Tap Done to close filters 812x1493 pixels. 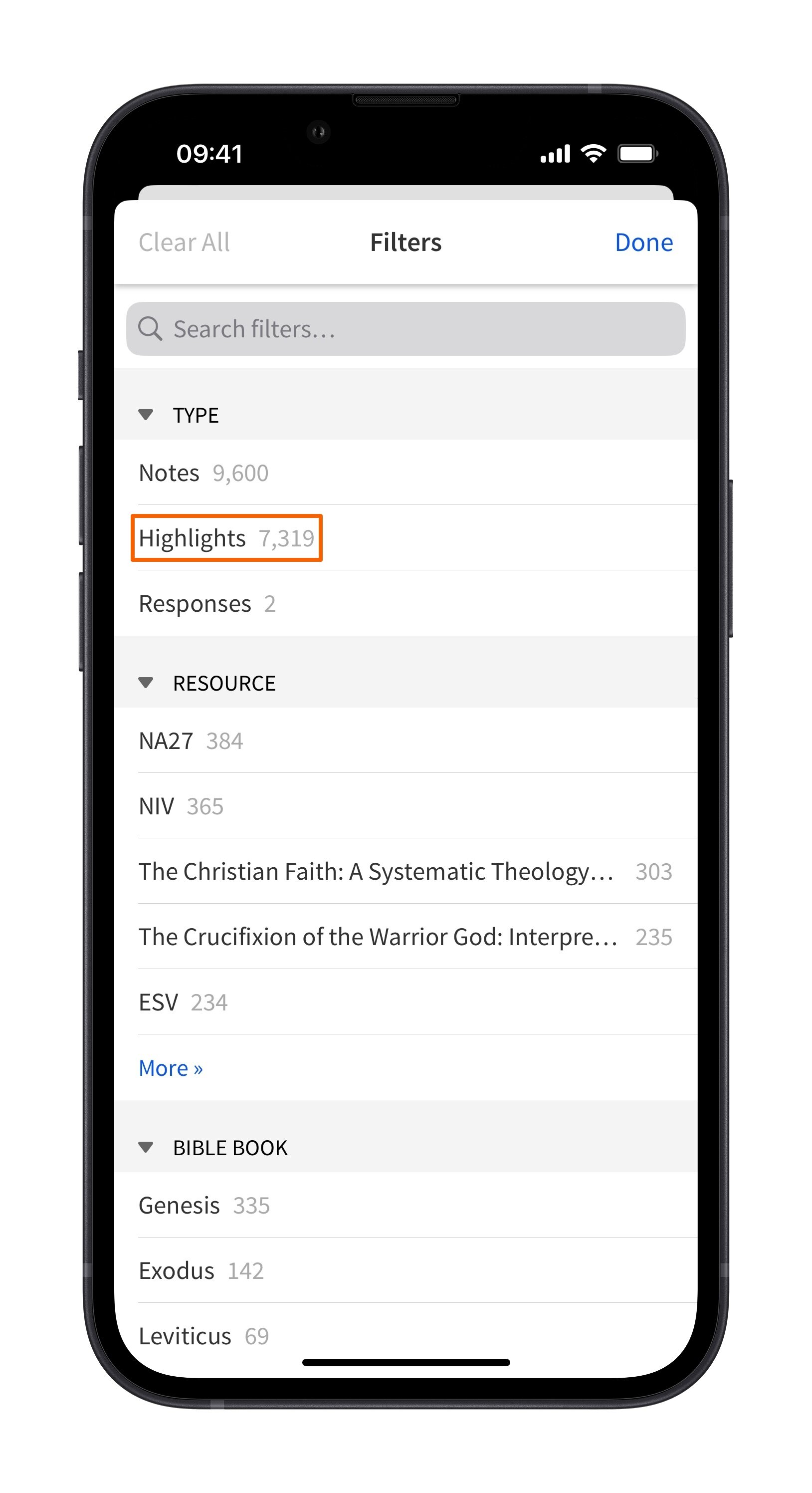point(643,243)
